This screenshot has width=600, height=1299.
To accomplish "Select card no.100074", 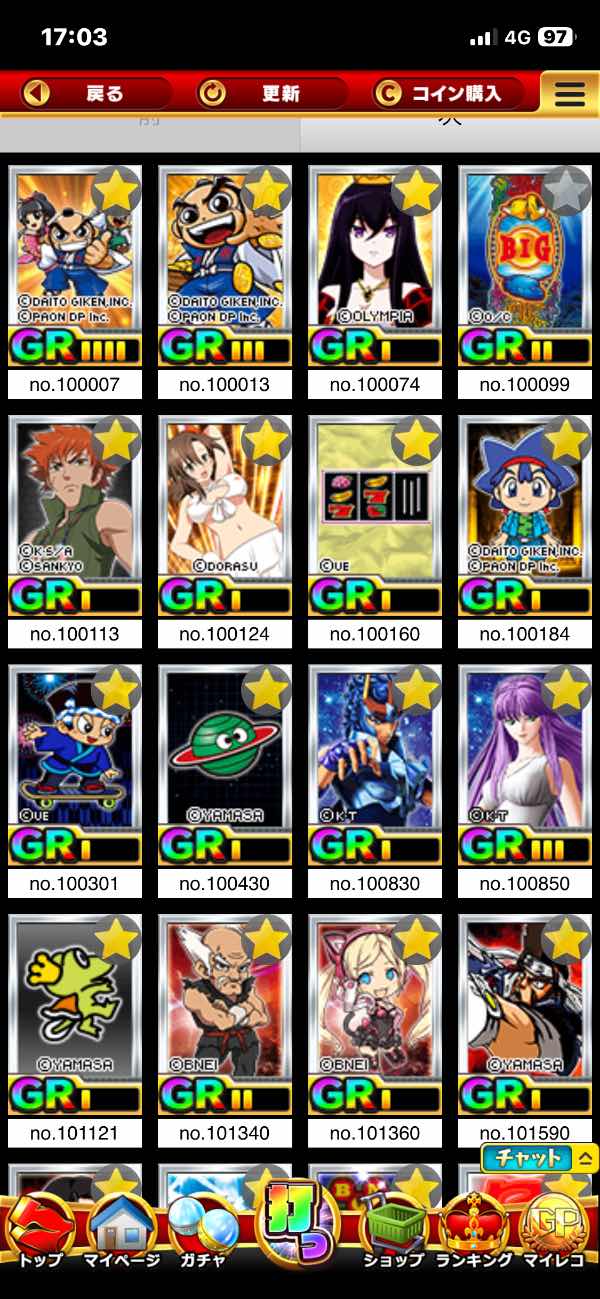I will pos(375,265).
